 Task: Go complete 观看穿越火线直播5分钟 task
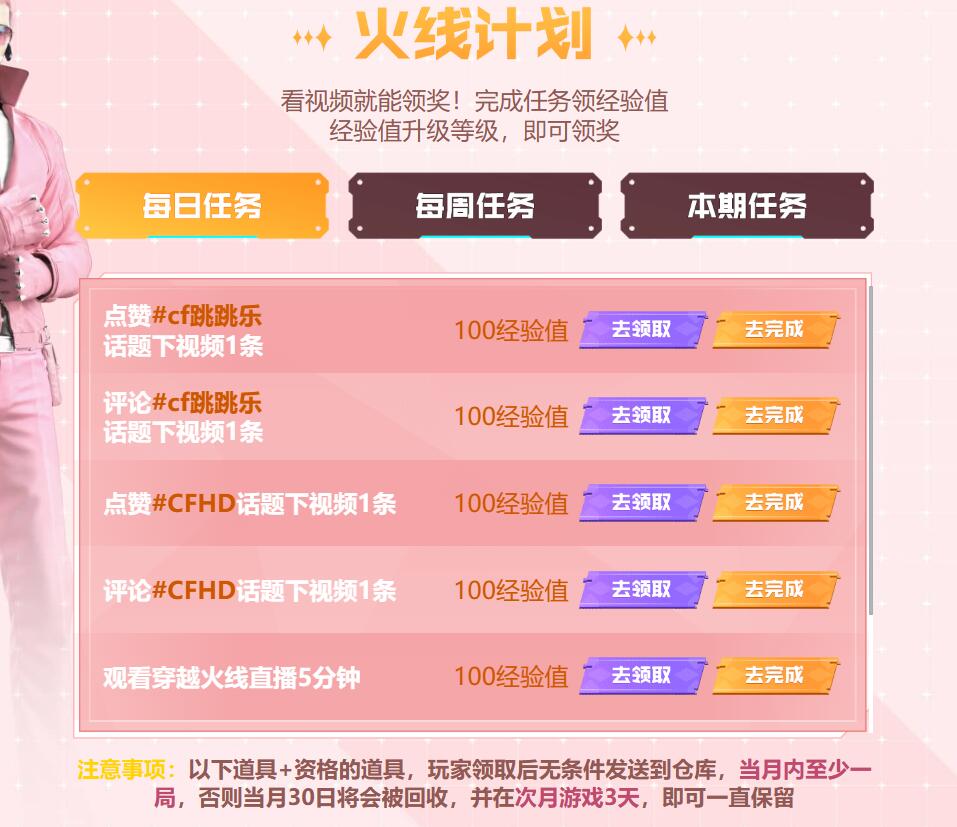(775, 676)
